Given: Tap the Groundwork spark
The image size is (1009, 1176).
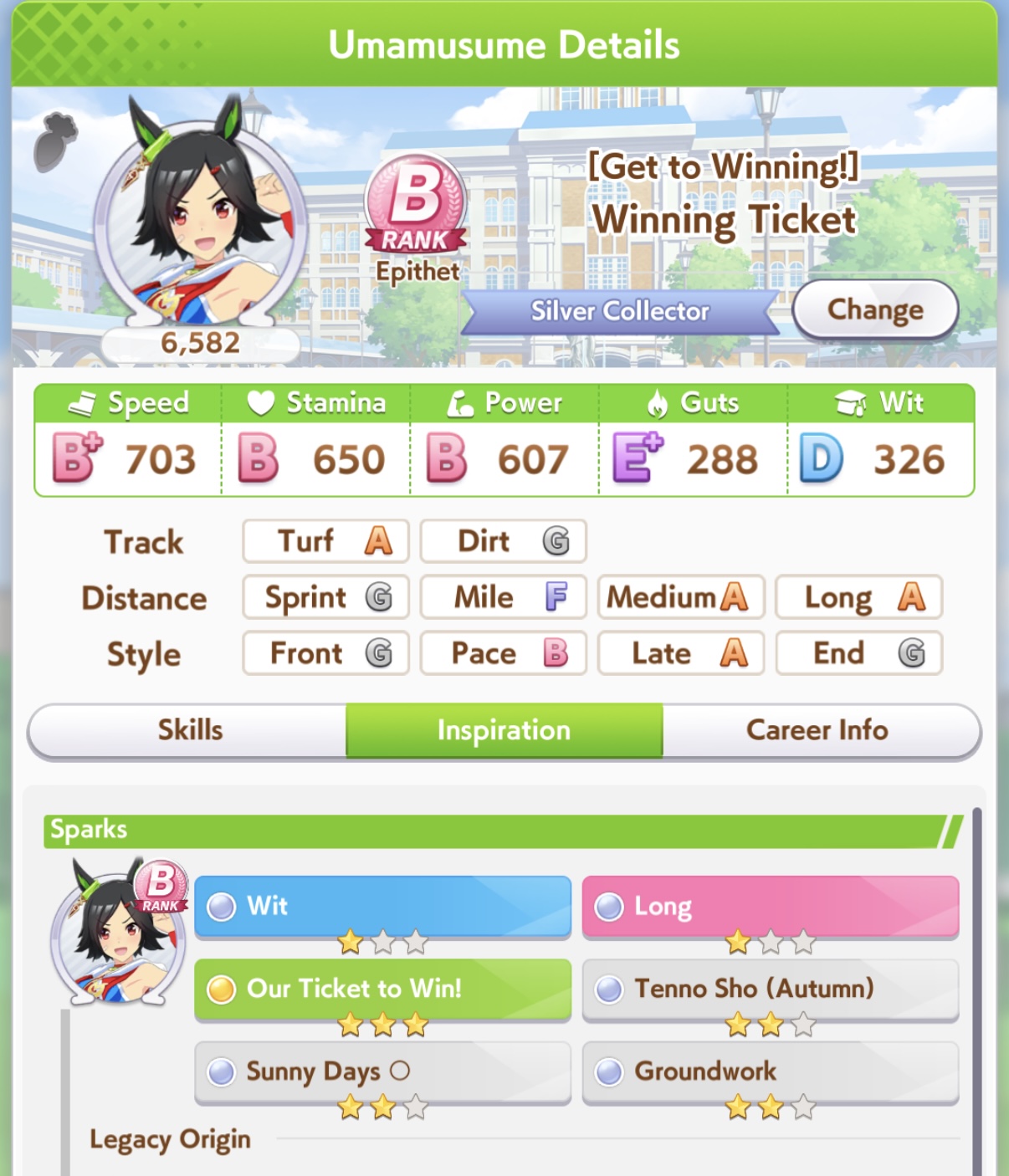Looking at the screenshot, I should (770, 1071).
